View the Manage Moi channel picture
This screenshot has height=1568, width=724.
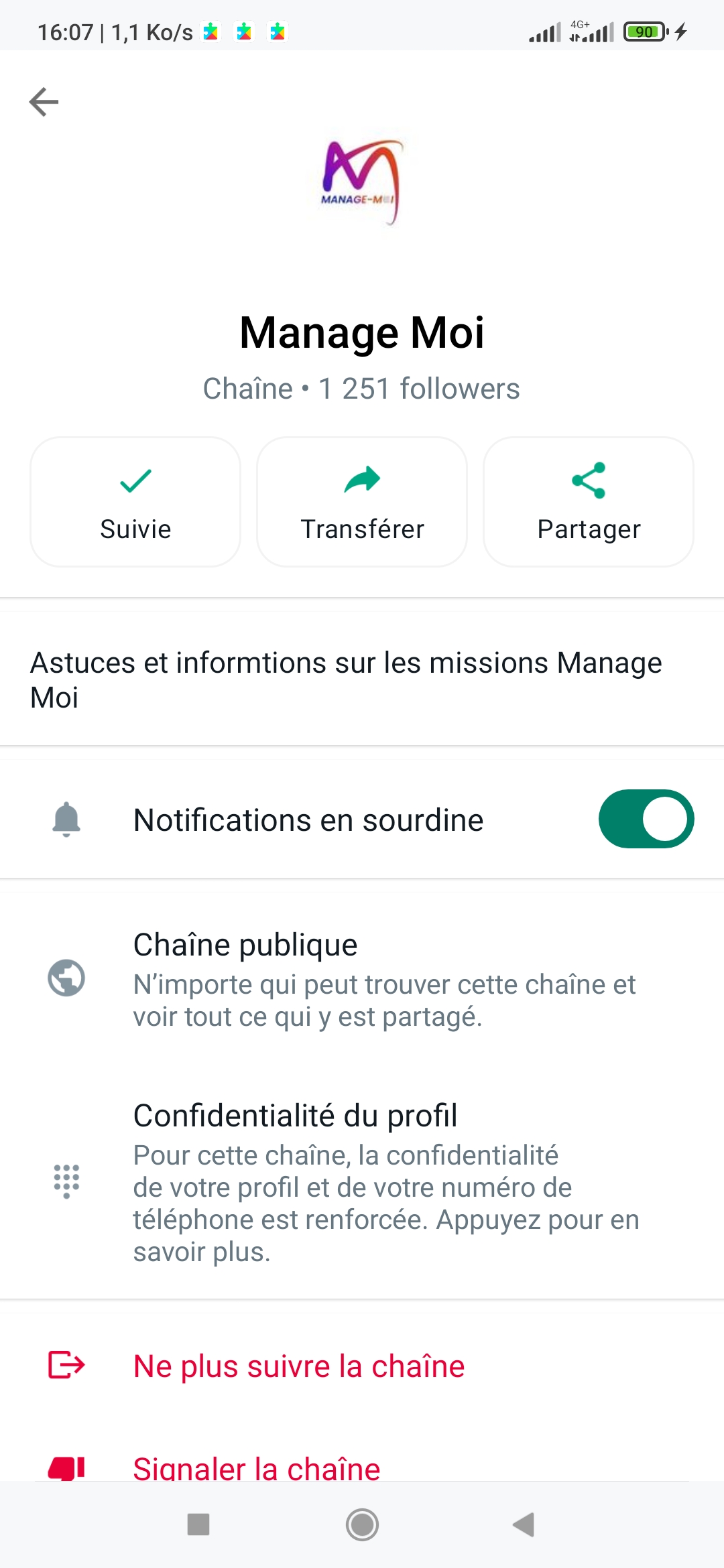click(362, 182)
